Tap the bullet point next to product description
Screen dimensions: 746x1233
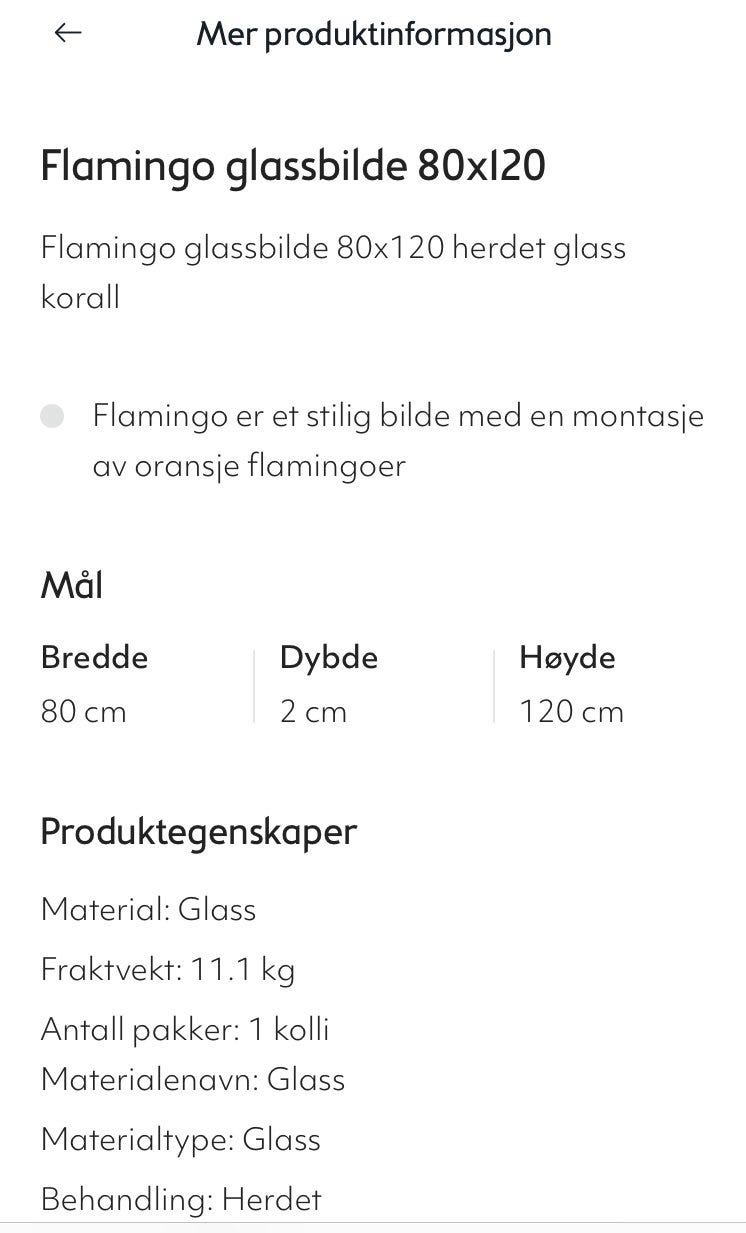[x=52, y=413]
